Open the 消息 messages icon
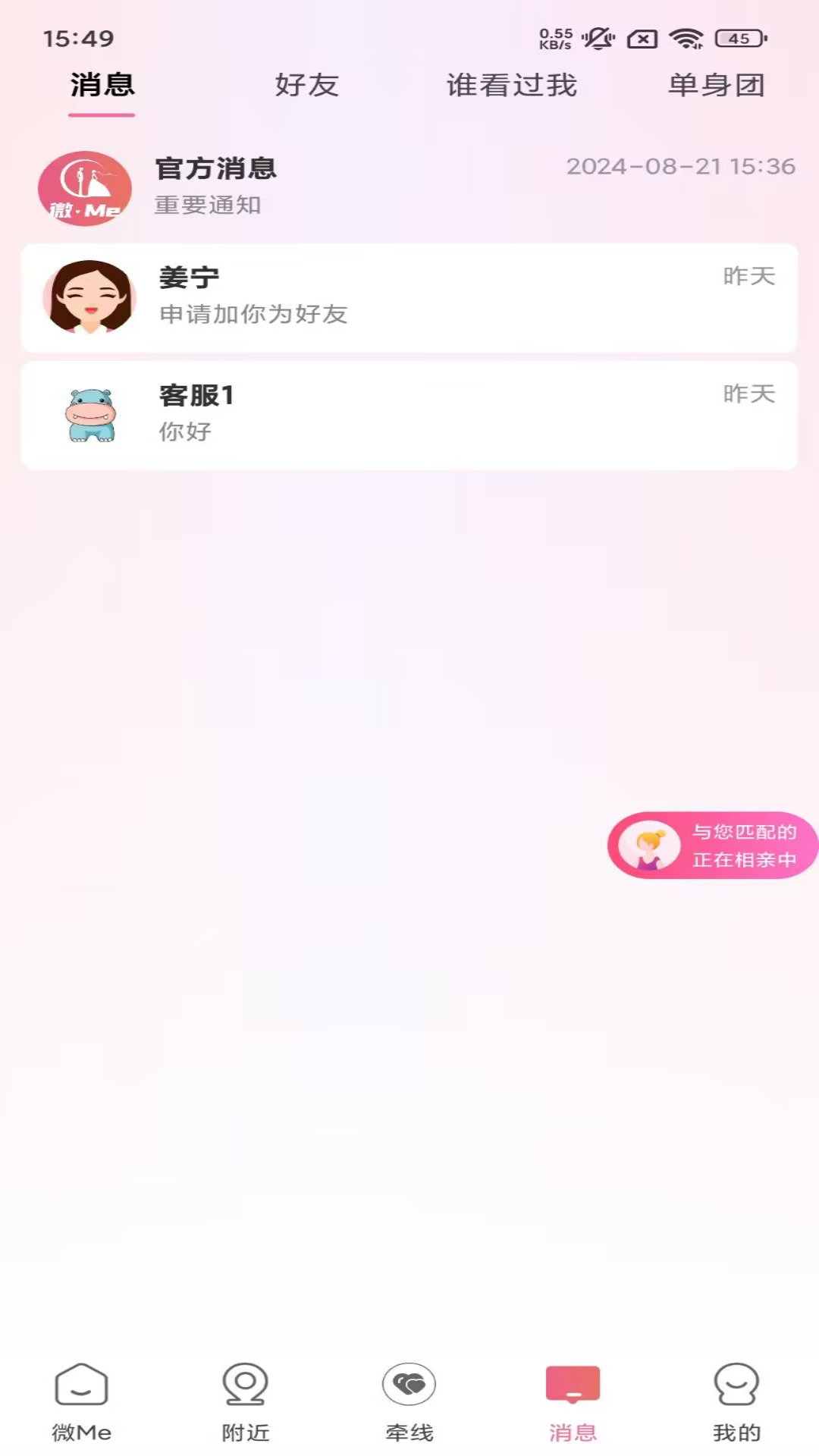 point(573,1395)
